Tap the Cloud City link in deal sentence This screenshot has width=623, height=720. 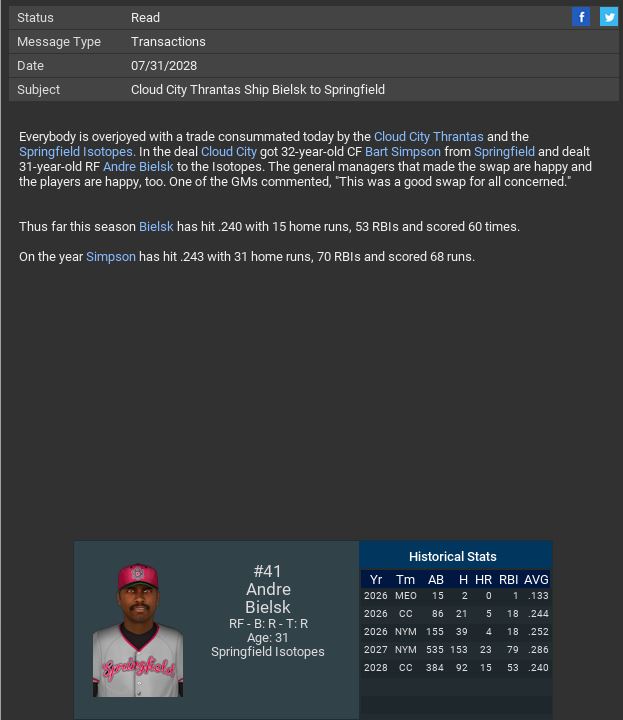click(229, 152)
